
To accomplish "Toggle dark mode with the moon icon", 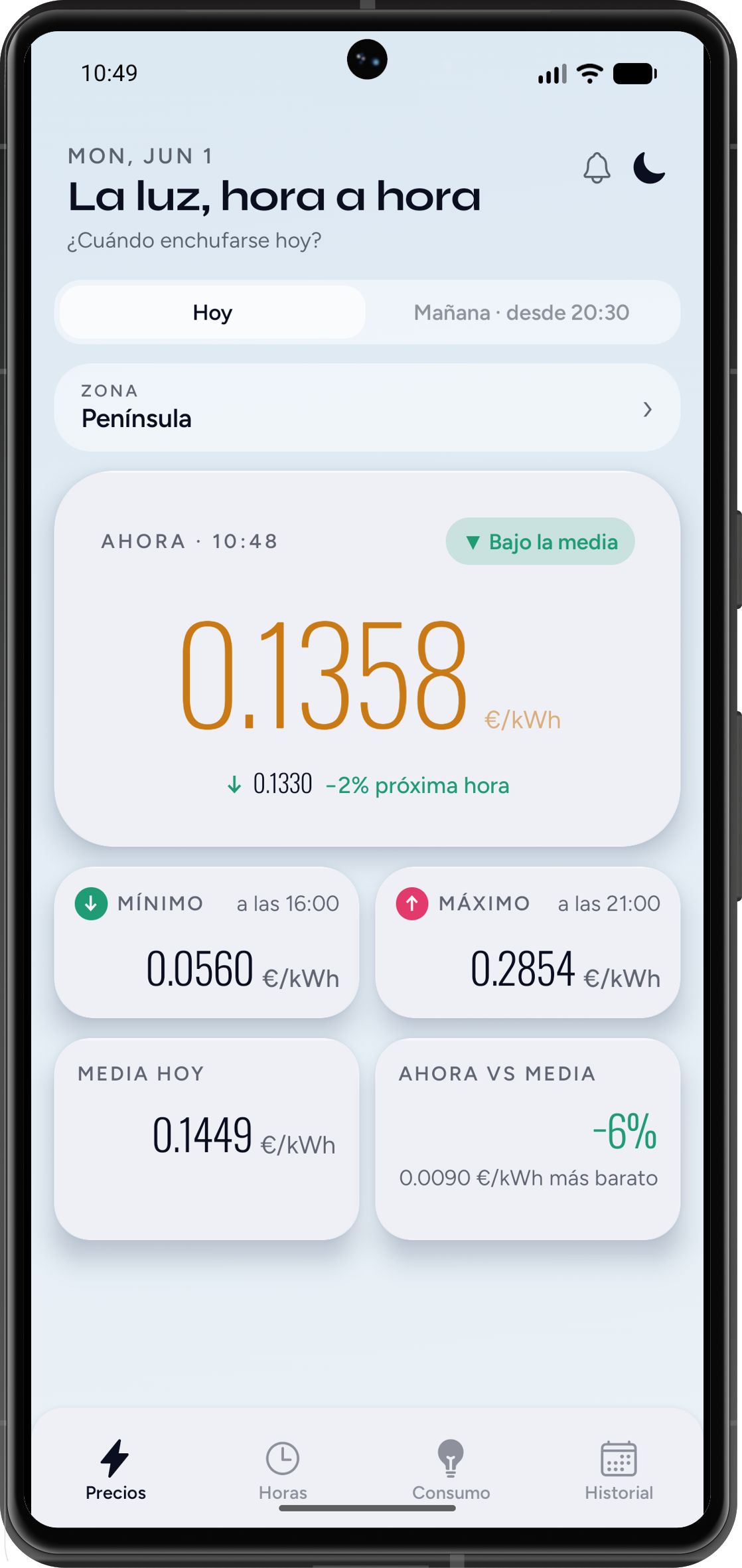I will pos(648,167).
